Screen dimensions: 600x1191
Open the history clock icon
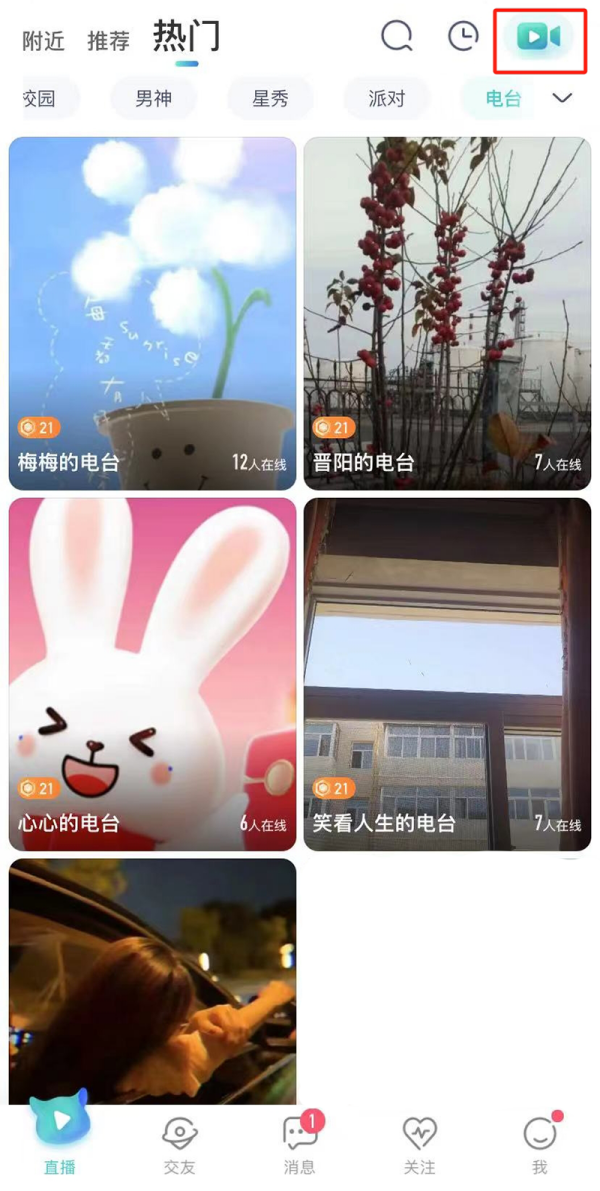pos(463,37)
